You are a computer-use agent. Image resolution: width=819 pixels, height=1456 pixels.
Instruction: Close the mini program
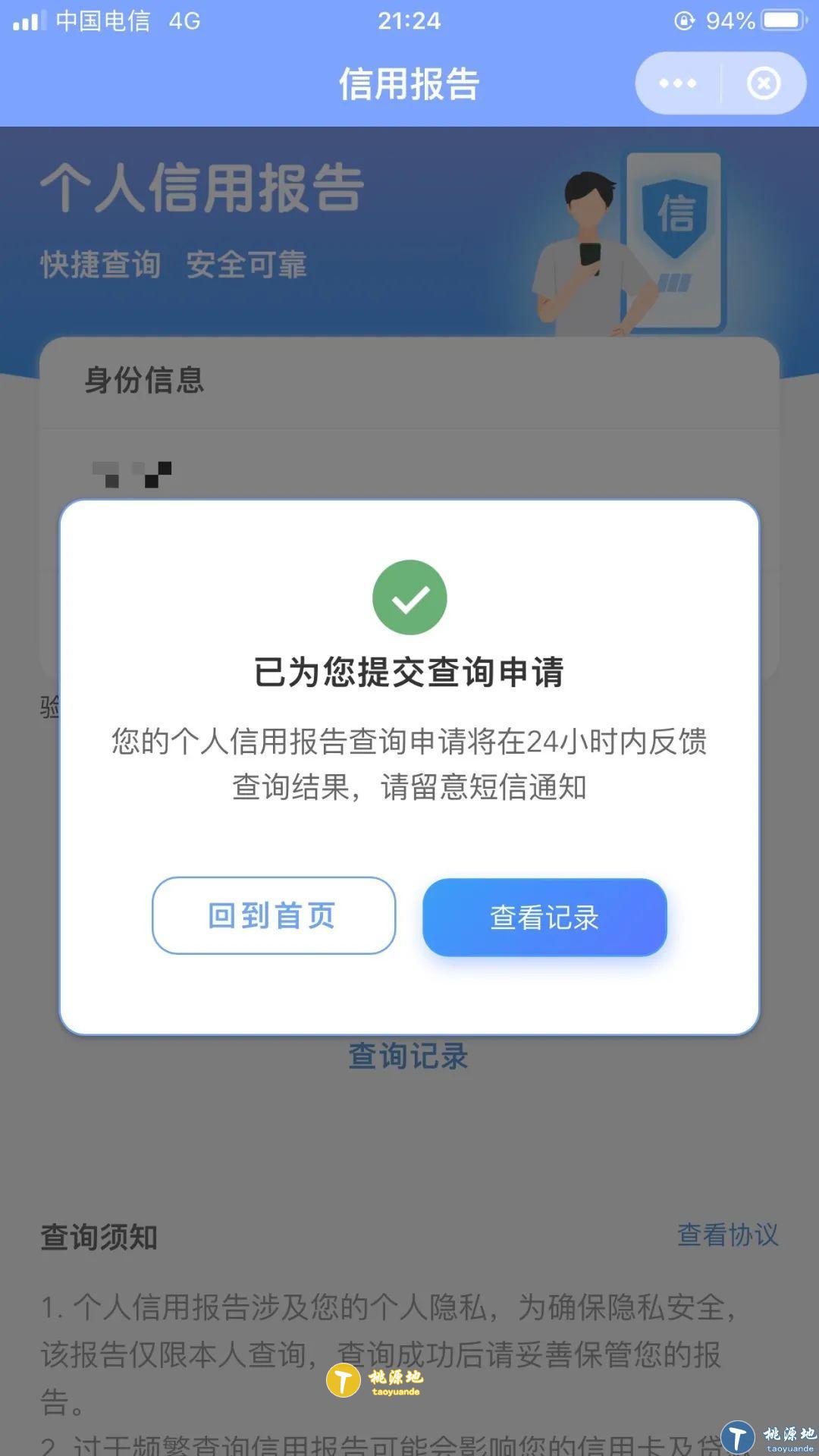pos(763,83)
